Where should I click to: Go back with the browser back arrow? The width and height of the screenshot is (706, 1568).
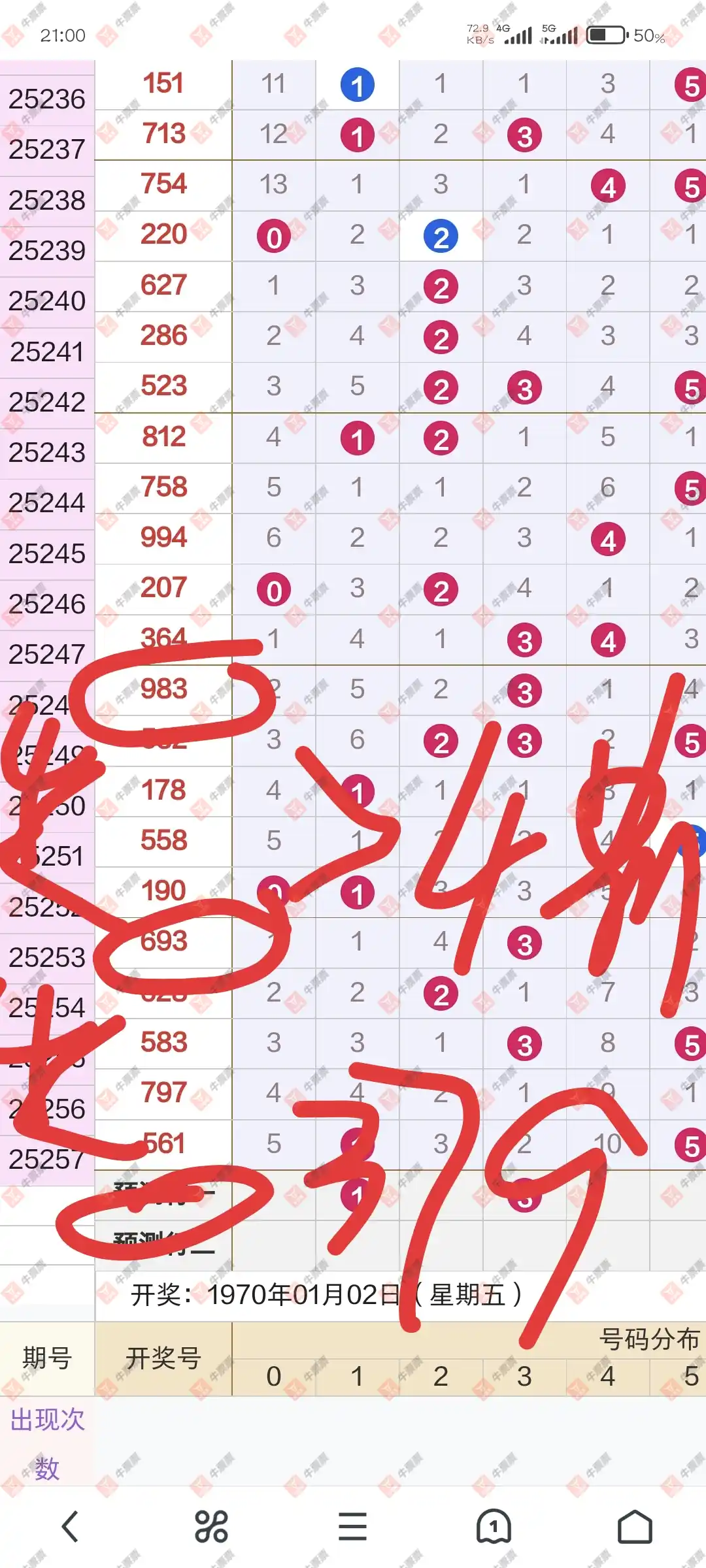pos(71,1527)
